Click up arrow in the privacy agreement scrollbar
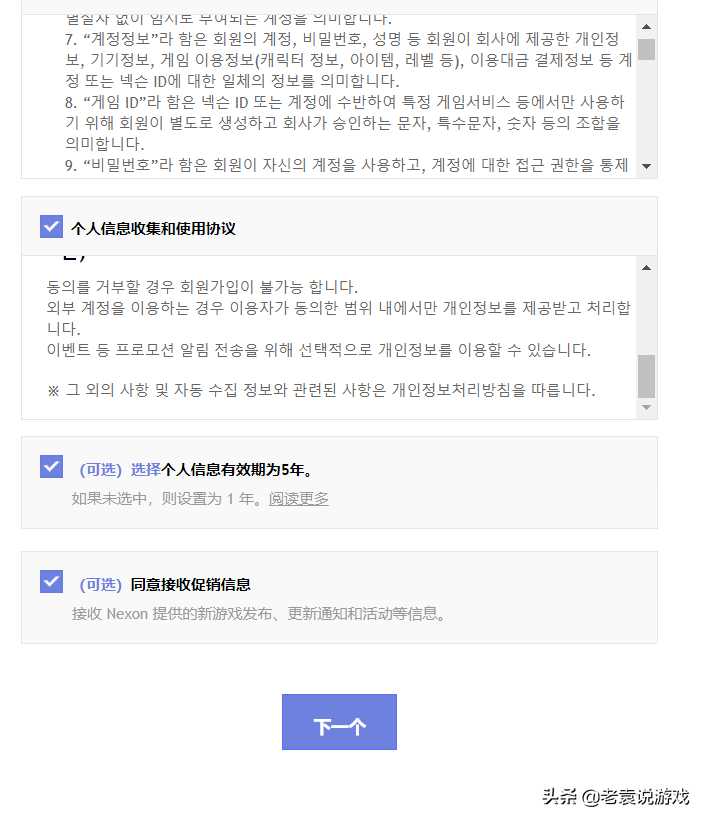This screenshot has width=705, height=821. (x=646, y=267)
